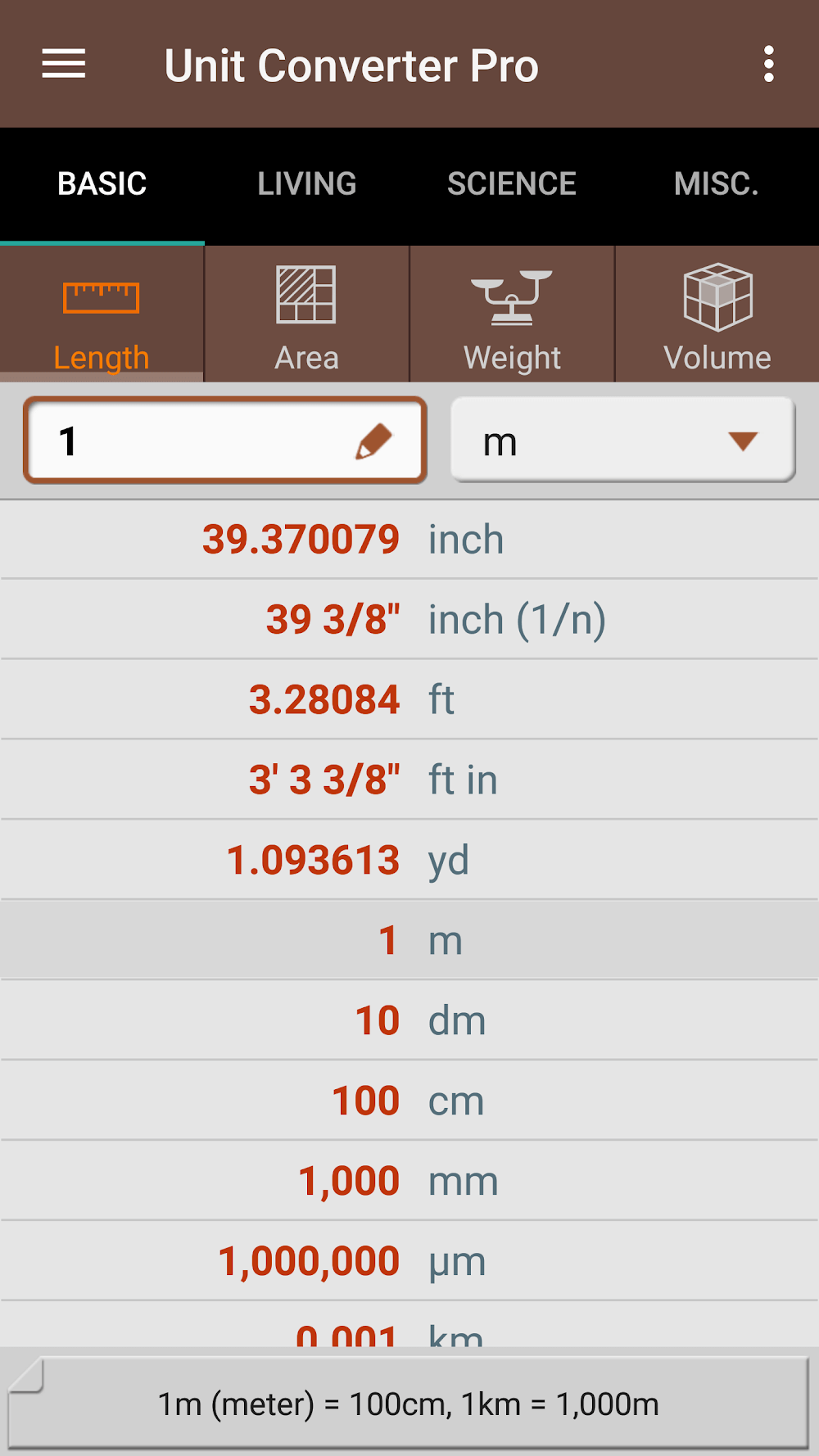Select the inch result row
819x1456 pixels.
coord(409,540)
